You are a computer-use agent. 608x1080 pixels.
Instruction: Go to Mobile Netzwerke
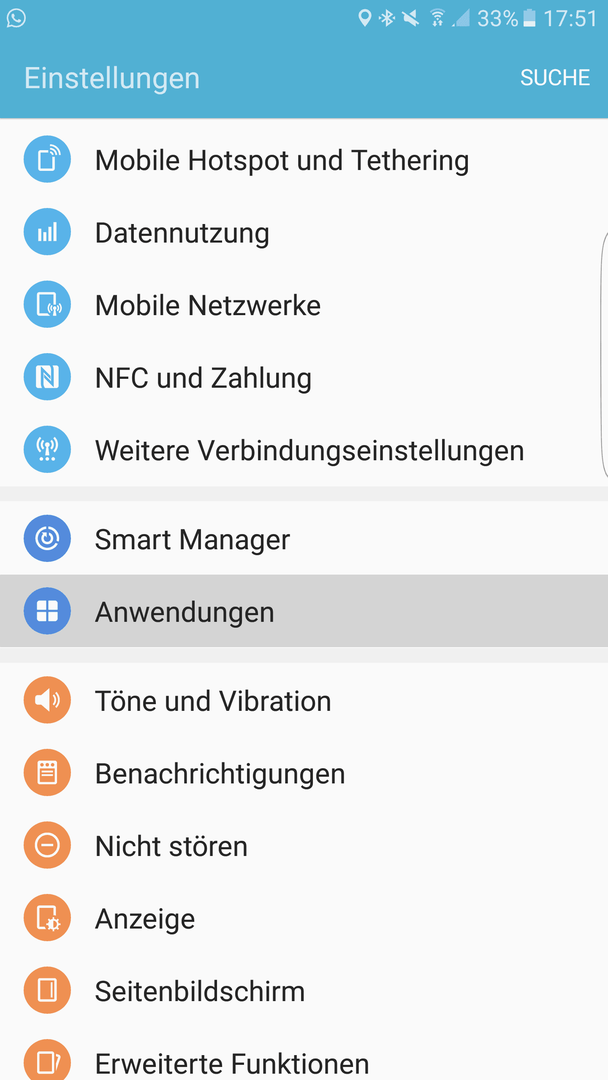(304, 305)
